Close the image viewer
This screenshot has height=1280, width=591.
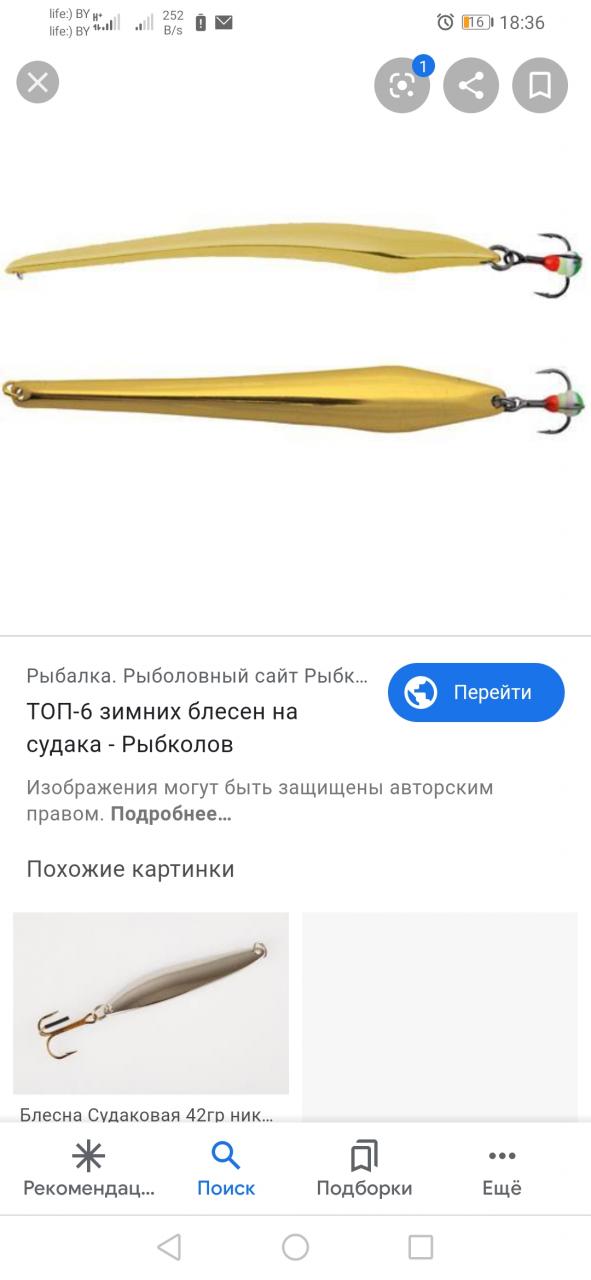[38, 82]
